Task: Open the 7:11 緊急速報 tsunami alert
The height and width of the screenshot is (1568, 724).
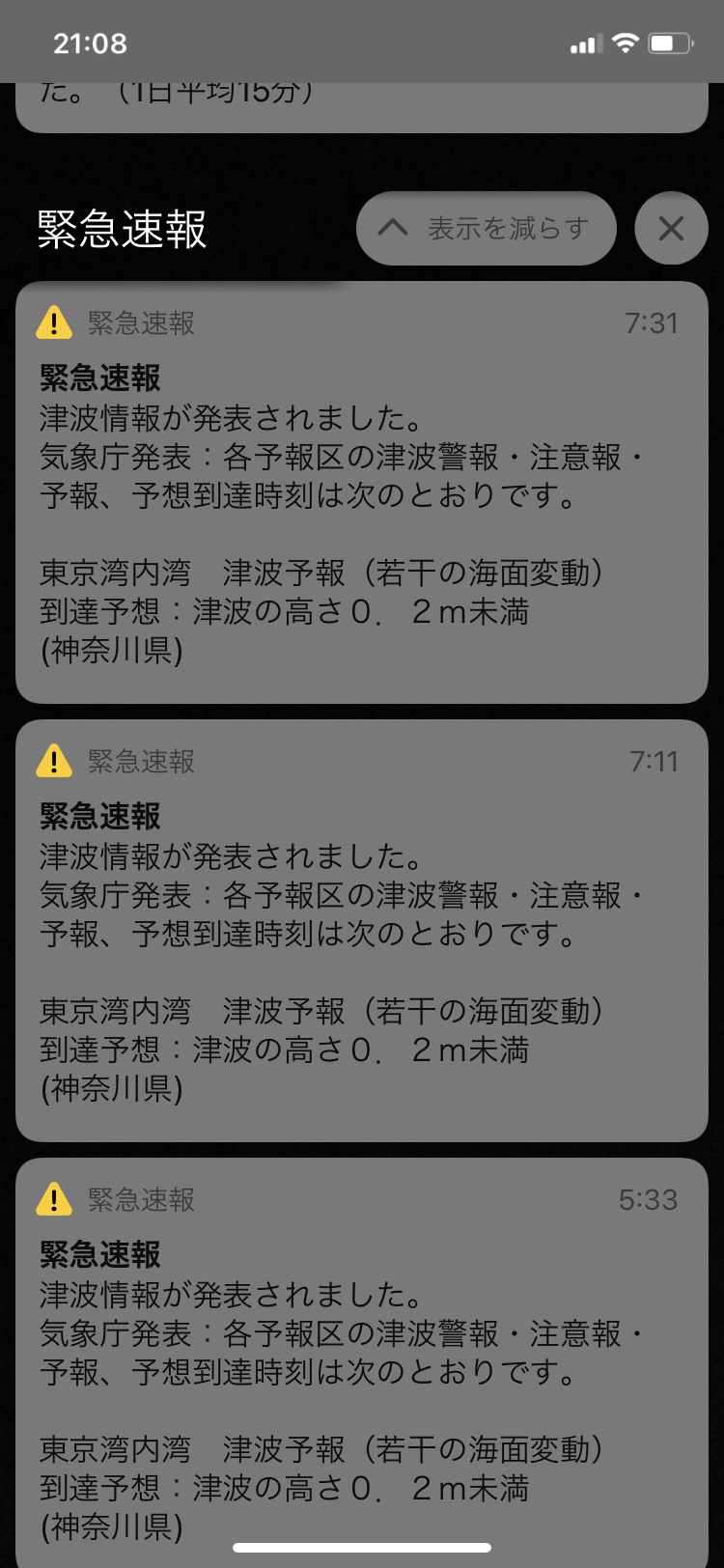Action: tap(362, 931)
